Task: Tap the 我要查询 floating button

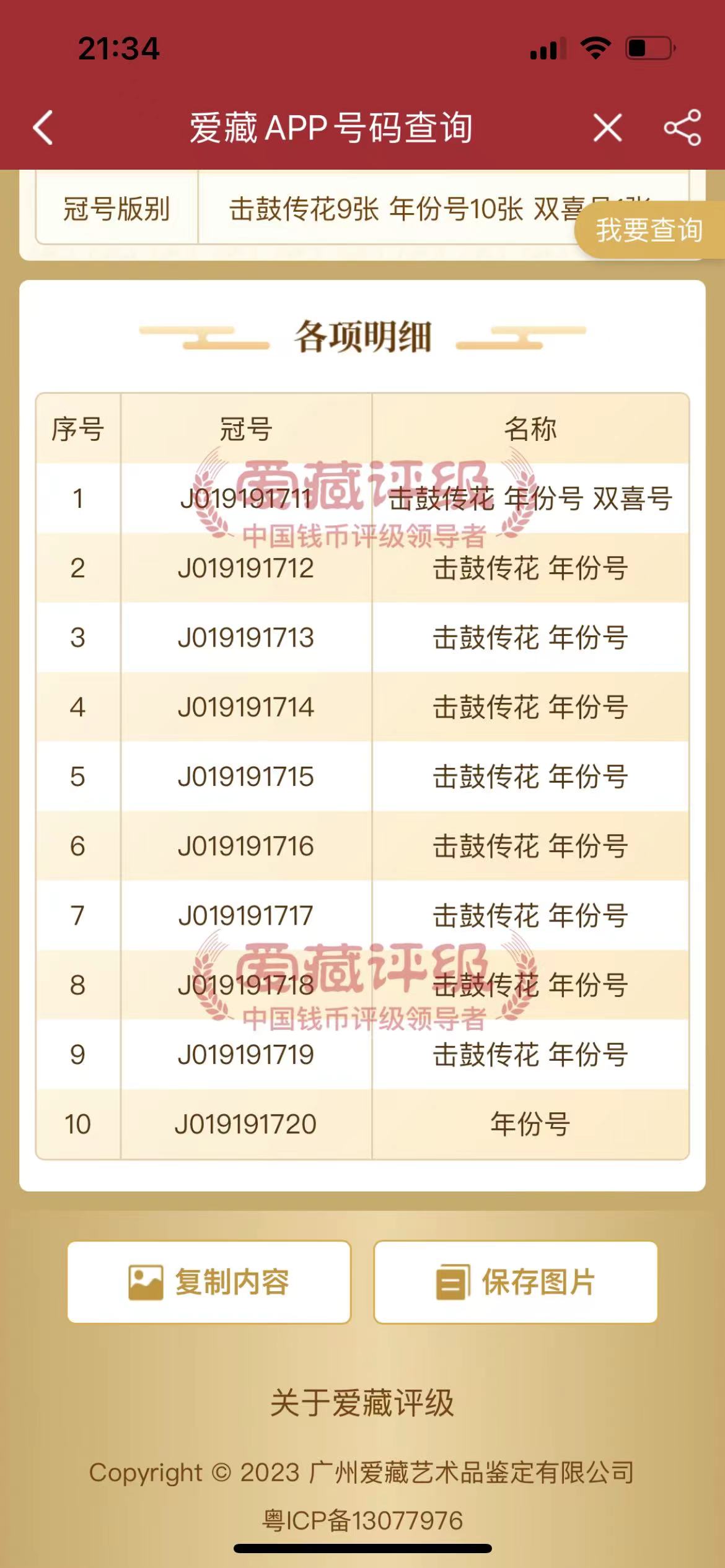Action: [x=649, y=230]
